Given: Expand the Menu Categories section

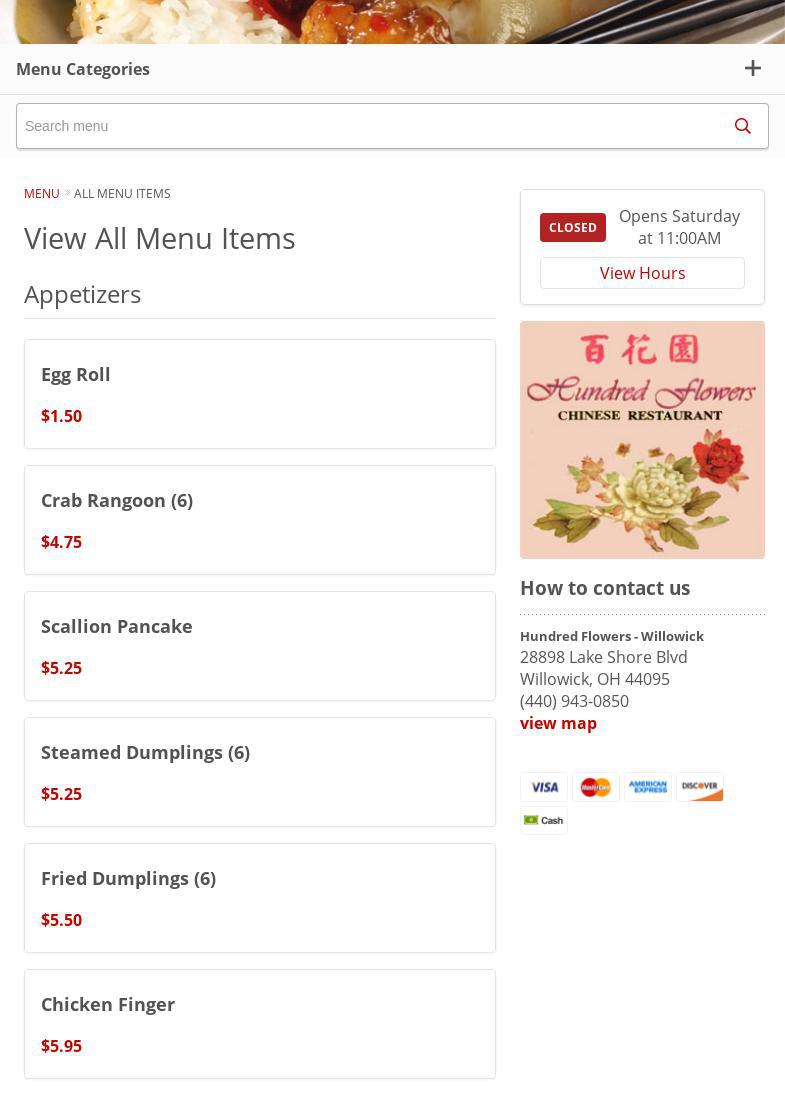Looking at the screenshot, I should (x=752, y=69).
